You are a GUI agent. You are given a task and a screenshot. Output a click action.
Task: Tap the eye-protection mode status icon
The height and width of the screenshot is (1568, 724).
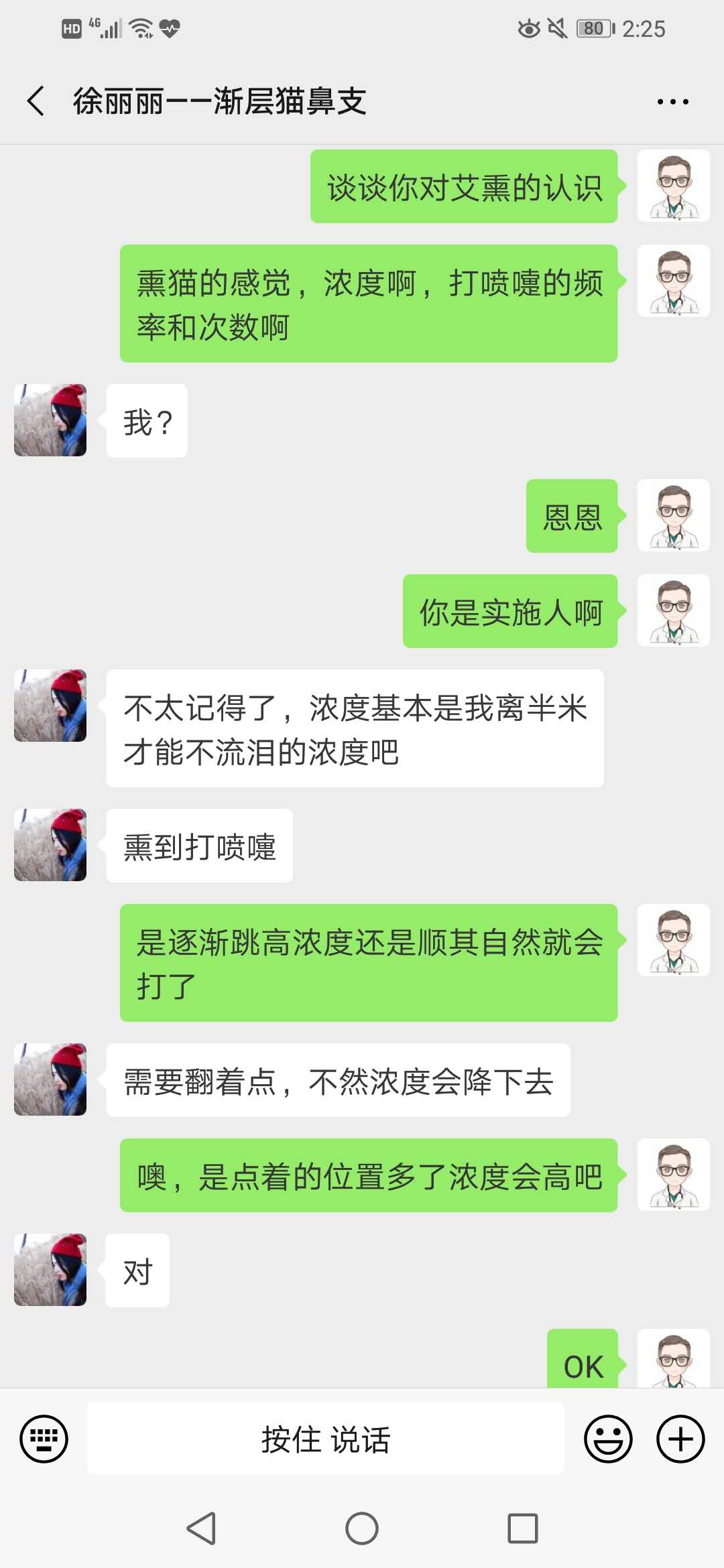pyautogui.click(x=529, y=28)
